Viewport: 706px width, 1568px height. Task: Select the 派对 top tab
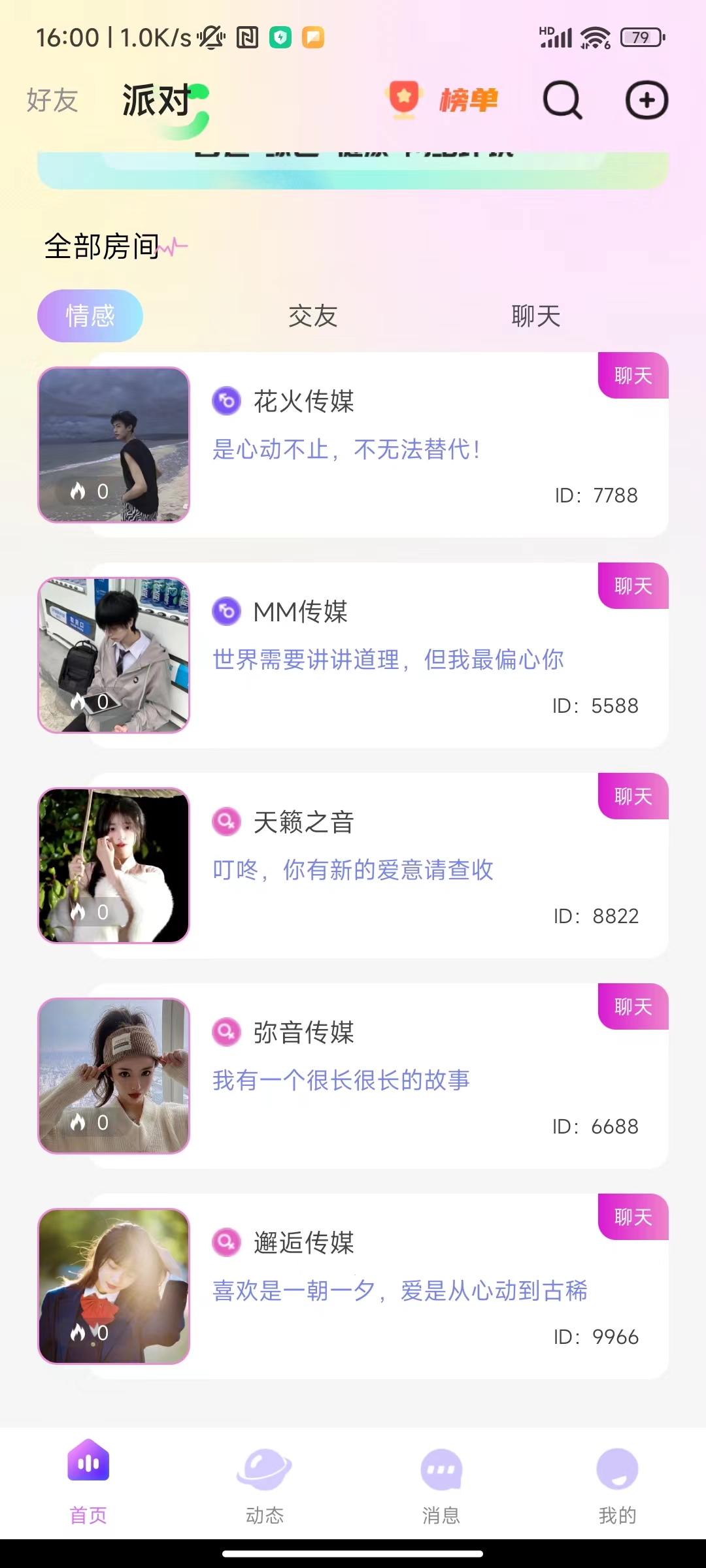157,102
